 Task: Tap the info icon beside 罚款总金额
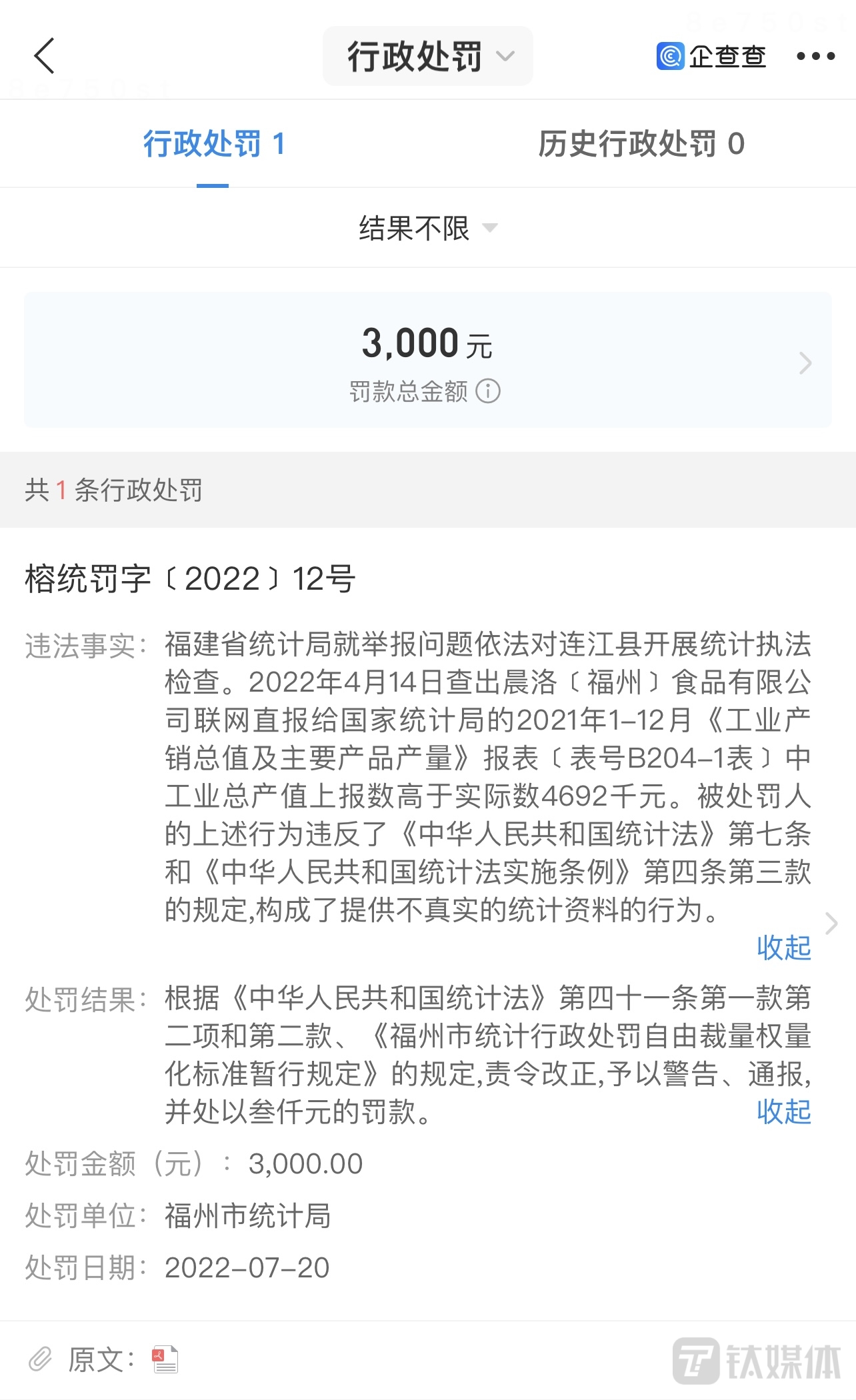tap(488, 391)
